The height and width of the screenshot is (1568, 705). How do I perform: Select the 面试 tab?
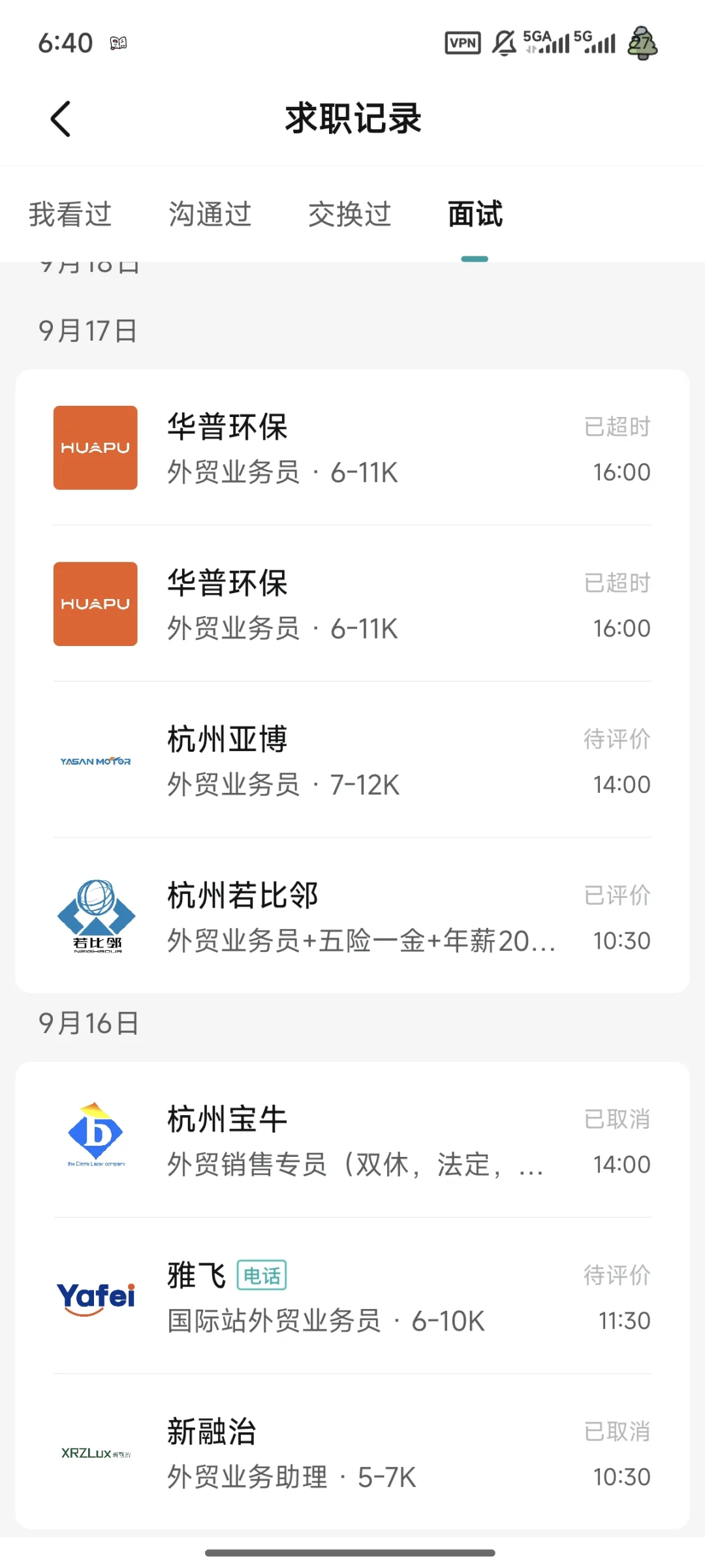coord(475,215)
